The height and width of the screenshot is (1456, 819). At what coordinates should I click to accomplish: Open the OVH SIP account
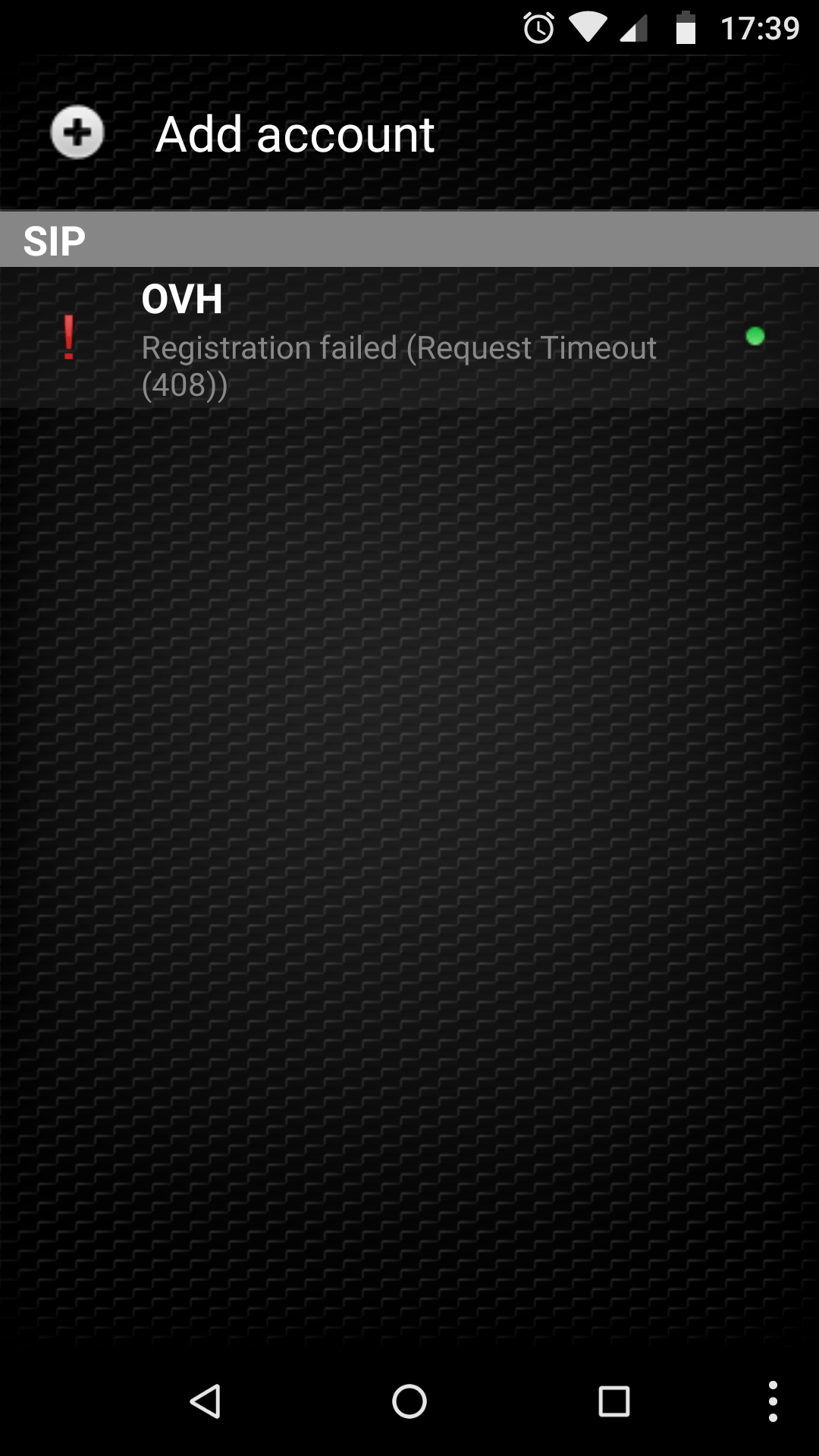tap(398, 339)
